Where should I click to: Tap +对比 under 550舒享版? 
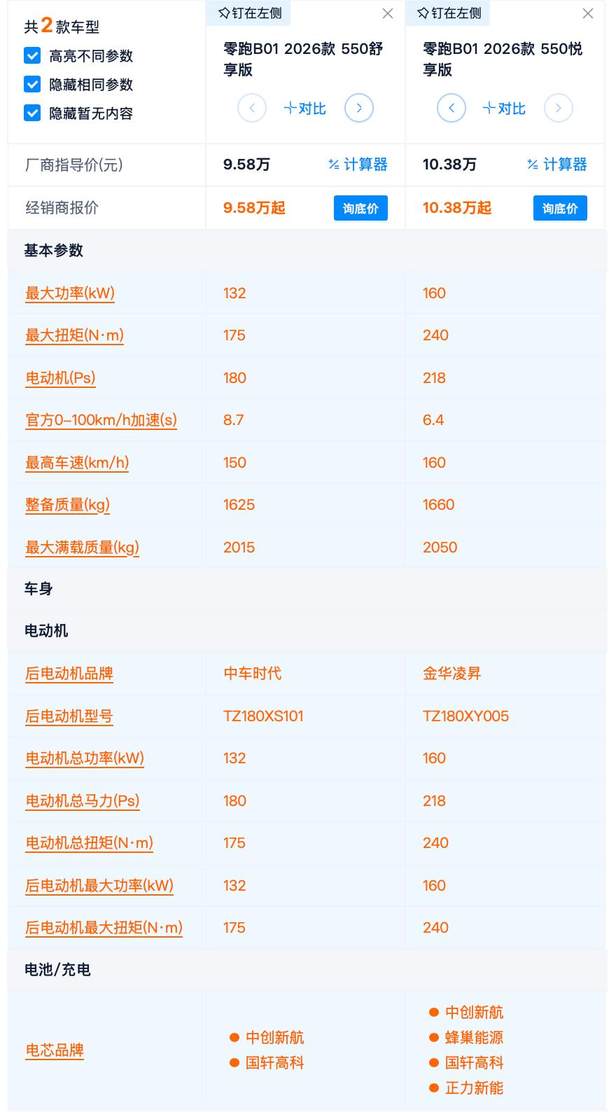(305, 109)
